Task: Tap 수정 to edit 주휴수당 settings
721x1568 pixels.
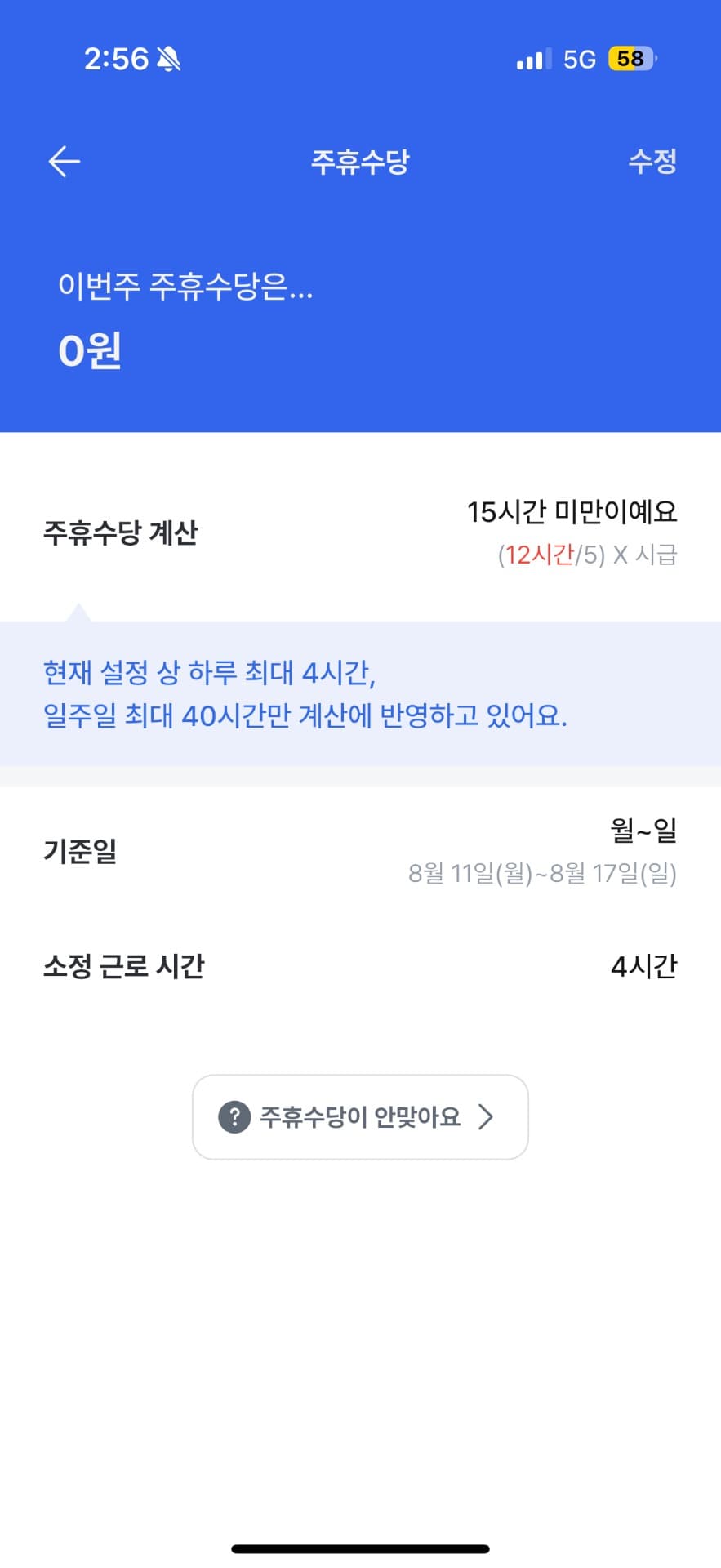Action: (652, 161)
